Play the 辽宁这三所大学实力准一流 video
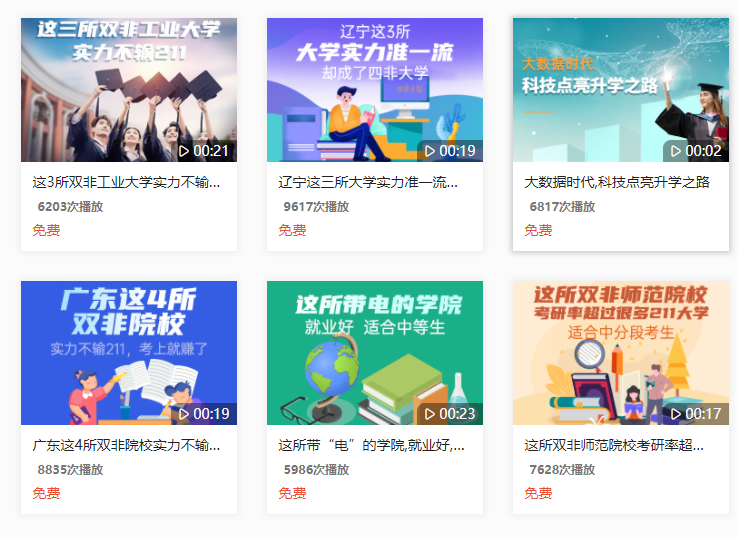 pos(374,90)
